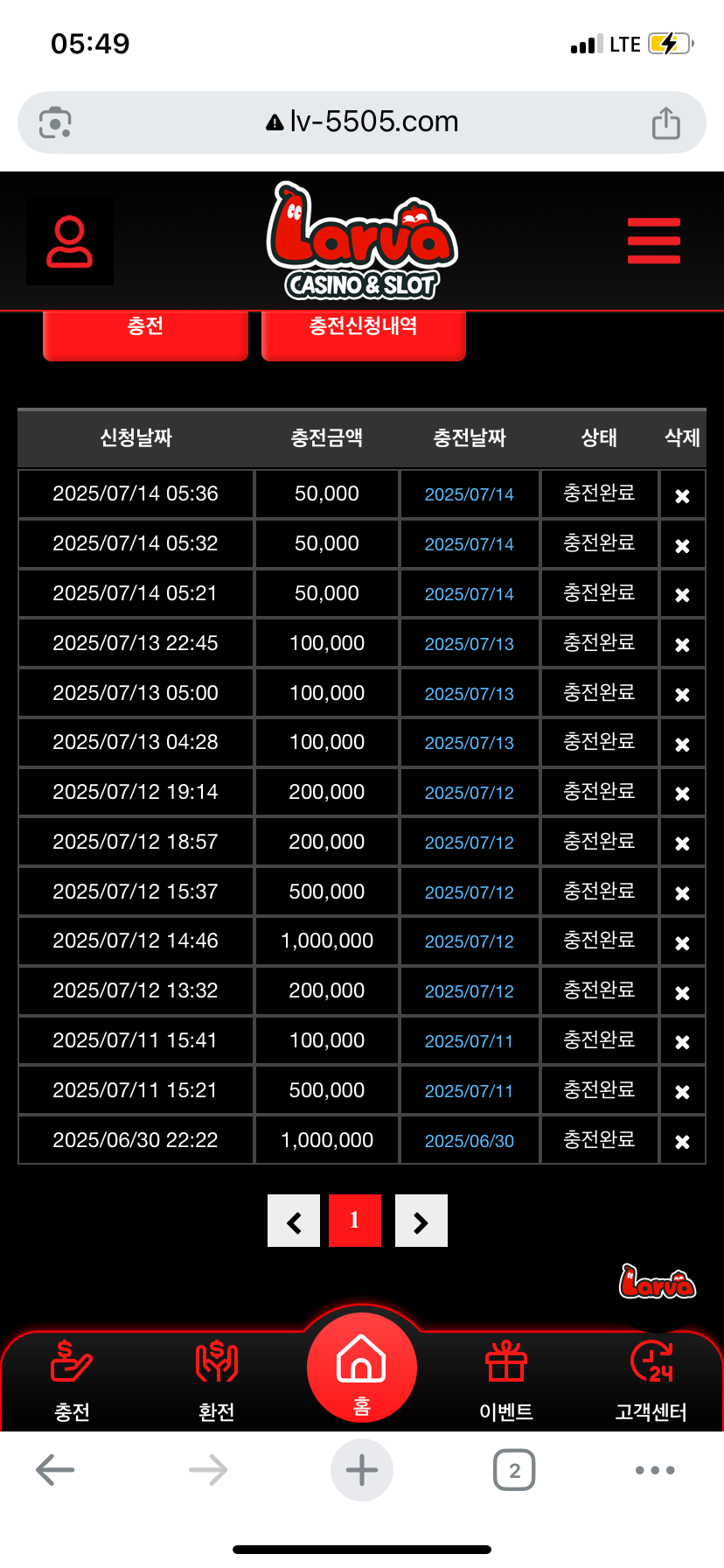Delete the 2025/07/12 14:46 record
Viewport: 724px width, 1568px height.
pyautogui.click(x=683, y=943)
